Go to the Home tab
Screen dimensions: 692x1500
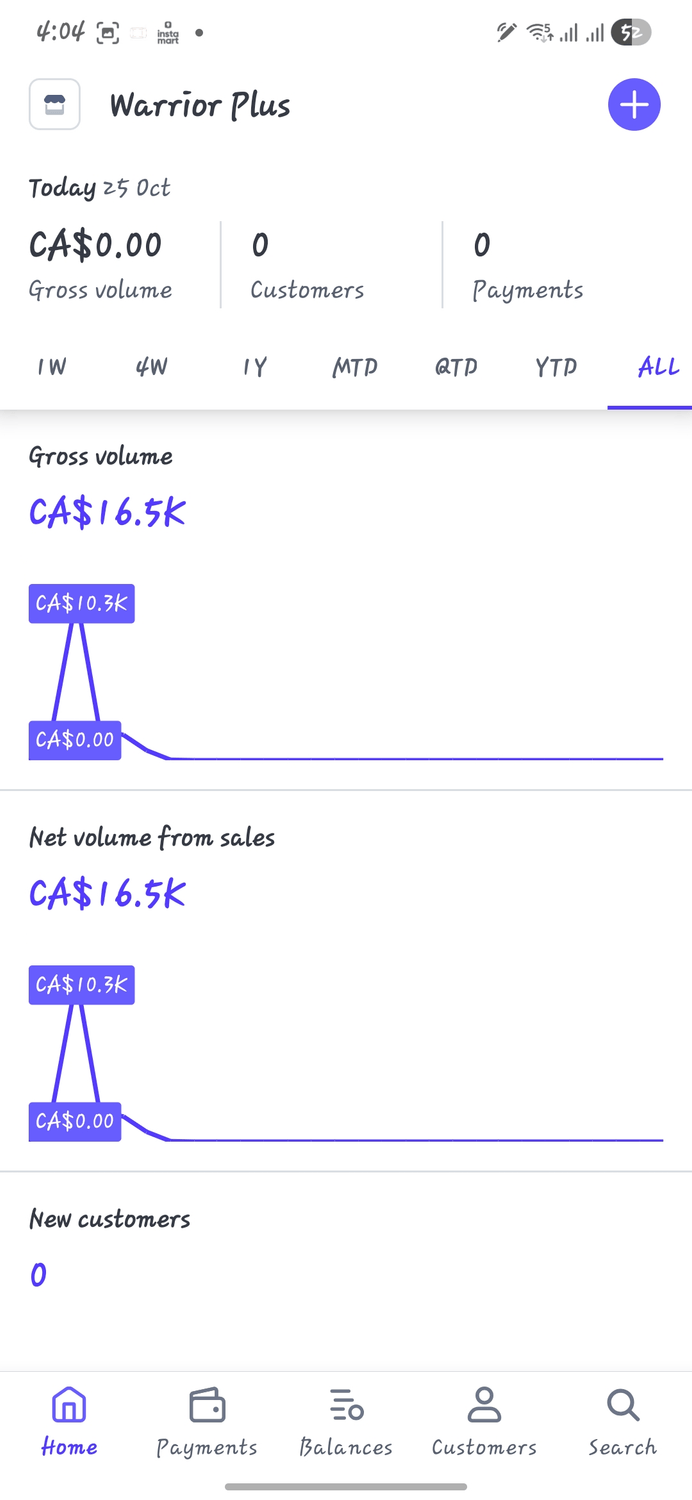click(x=69, y=1422)
